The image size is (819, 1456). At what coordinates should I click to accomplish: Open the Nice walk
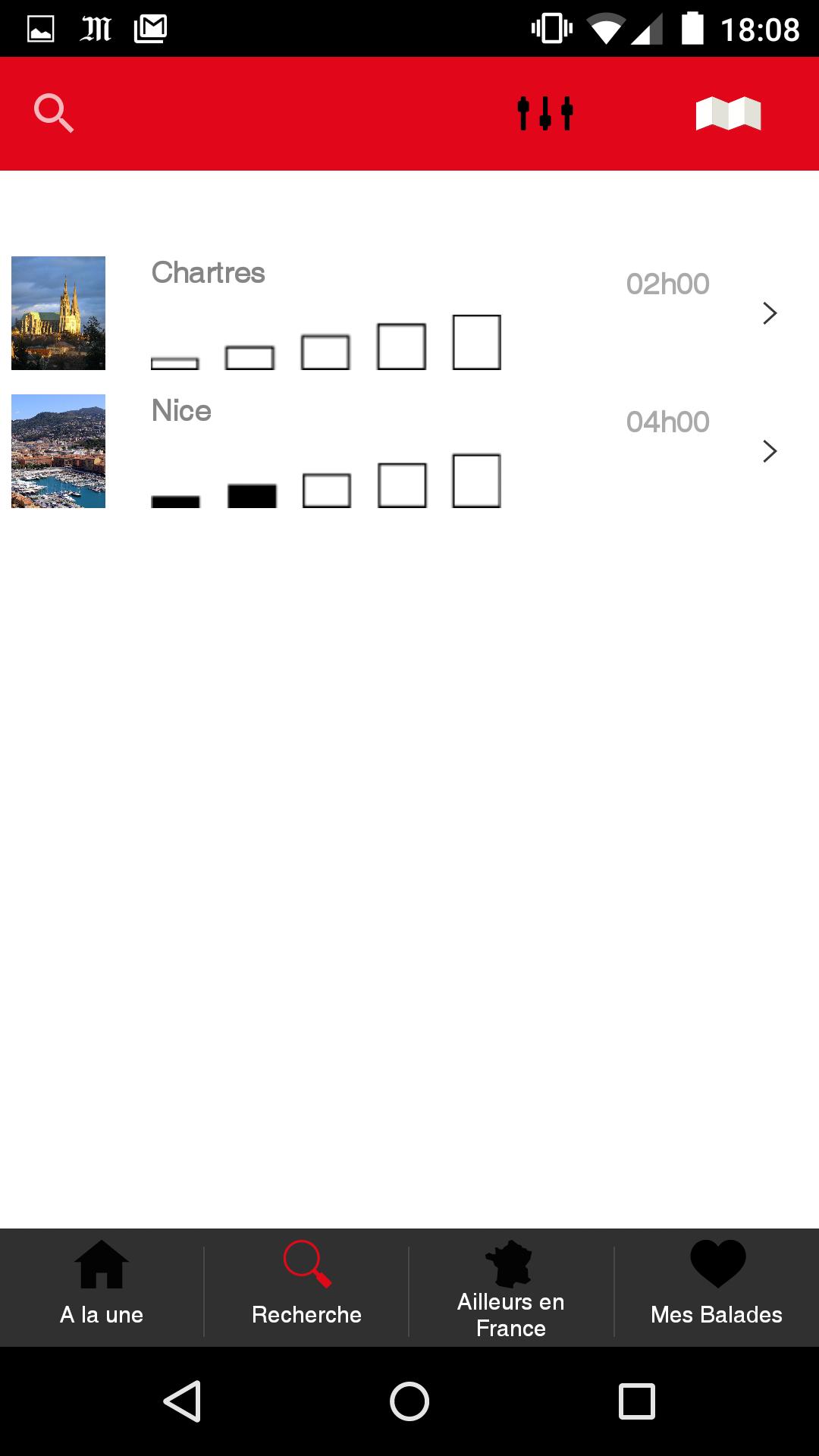(409, 450)
